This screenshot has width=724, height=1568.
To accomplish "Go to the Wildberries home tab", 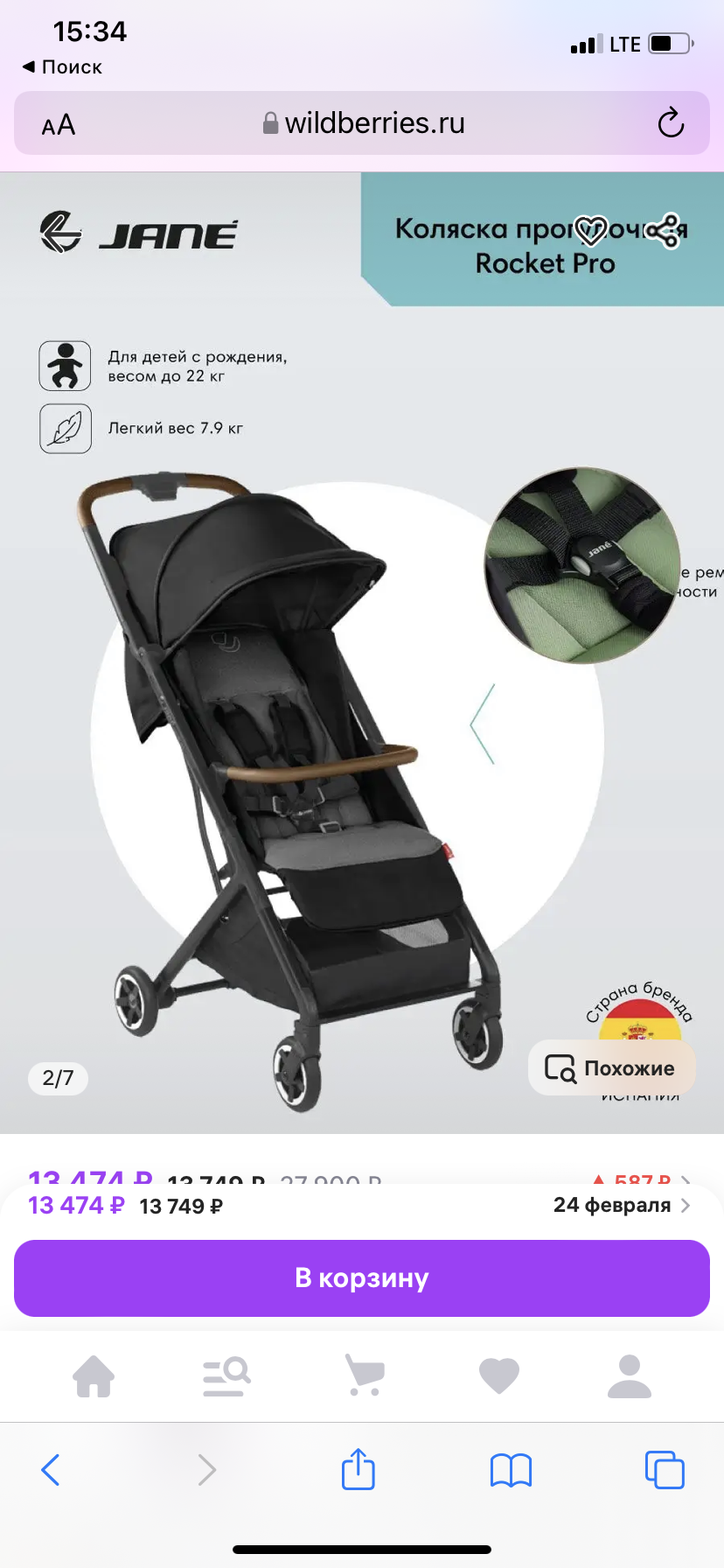I will pos(94,1376).
